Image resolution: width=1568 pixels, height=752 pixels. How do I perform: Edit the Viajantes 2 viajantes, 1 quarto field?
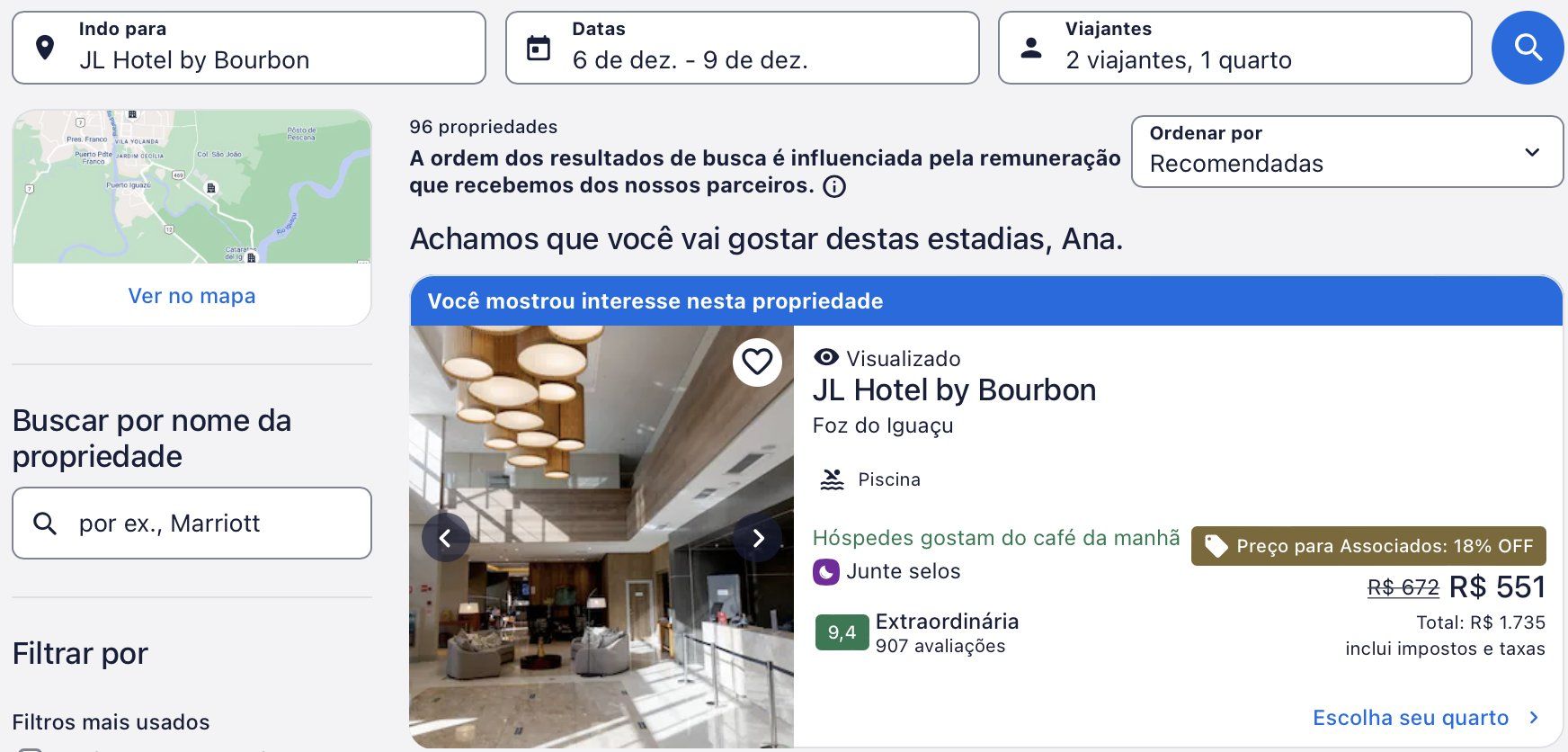coord(1234,48)
